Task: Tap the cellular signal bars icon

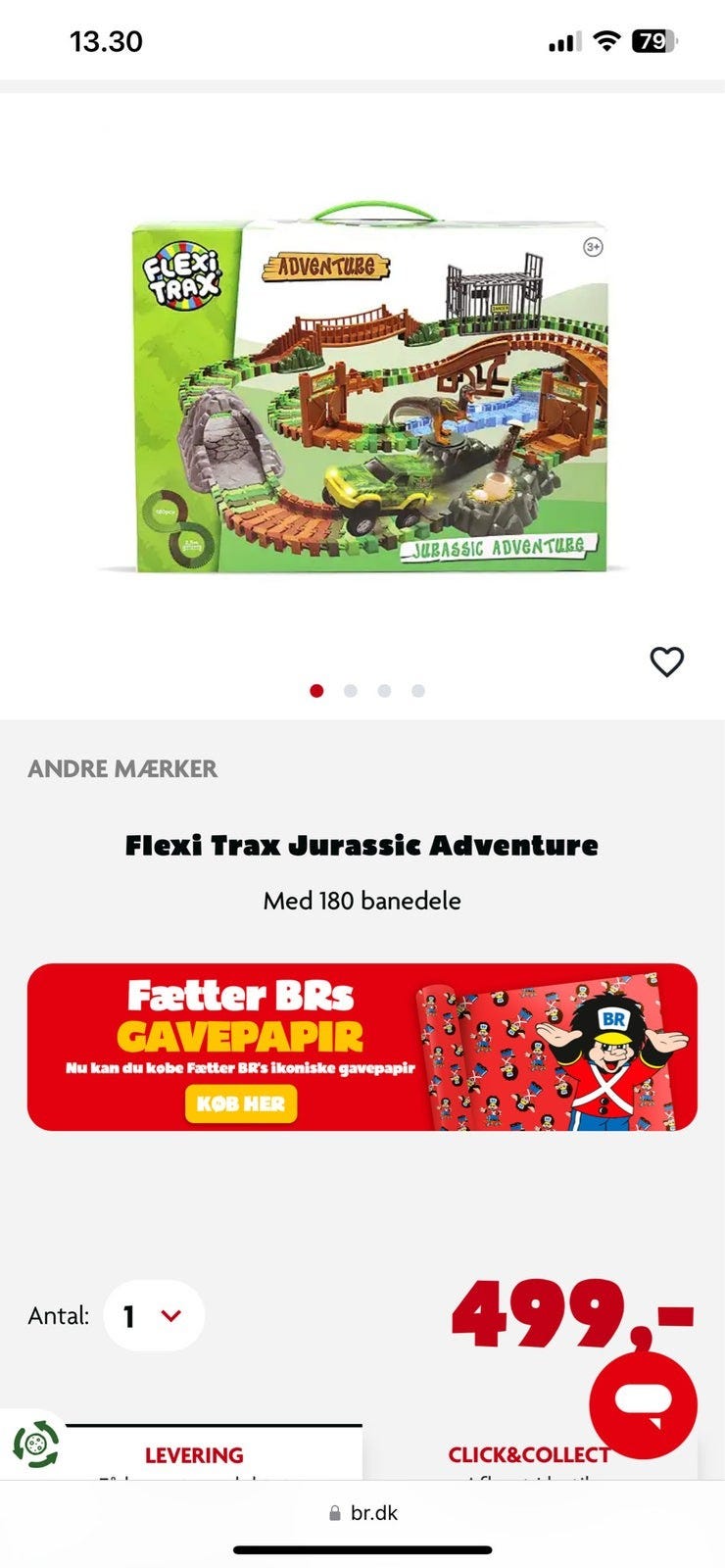Action: [x=562, y=40]
